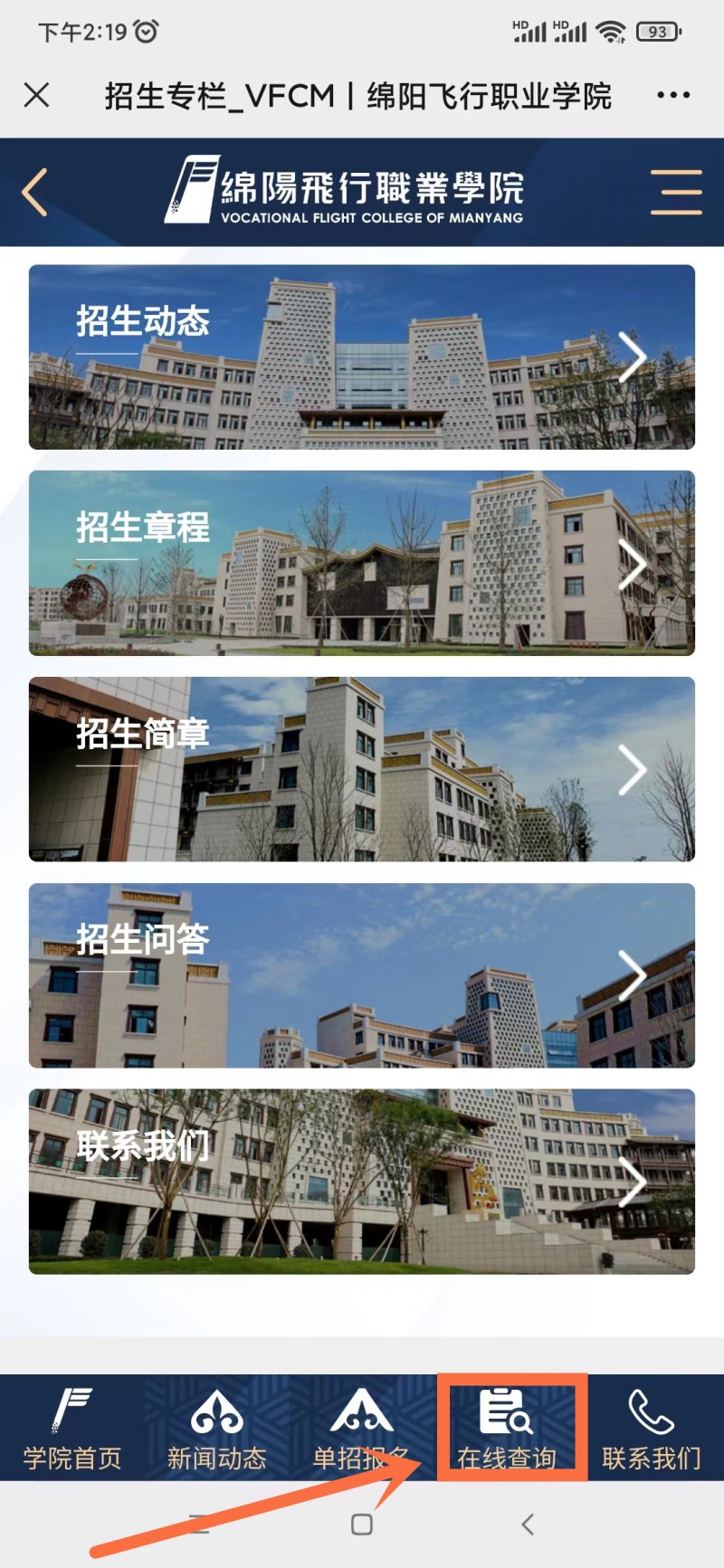Viewport: 724px width, 1568px height.
Task: Switch to the 新闻动态 tab
Action: click(217, 1429)
